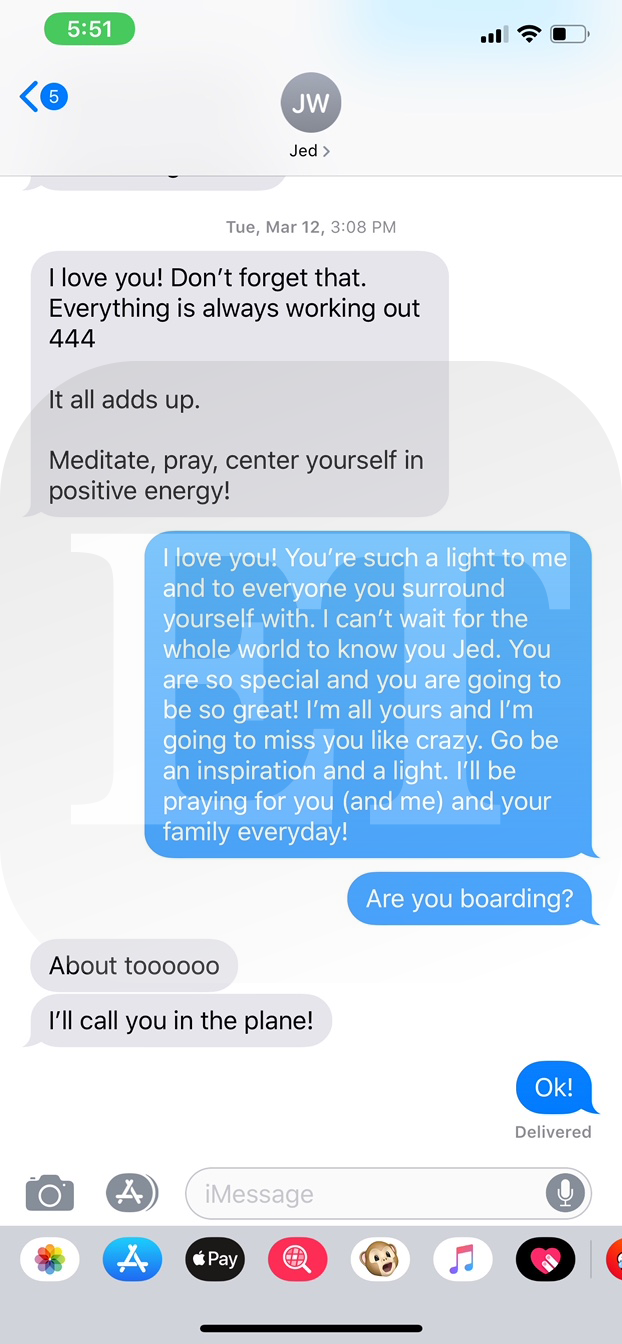Open the image search app
This screenshot has height=1344, width=622.
[x=297, y=1259]
